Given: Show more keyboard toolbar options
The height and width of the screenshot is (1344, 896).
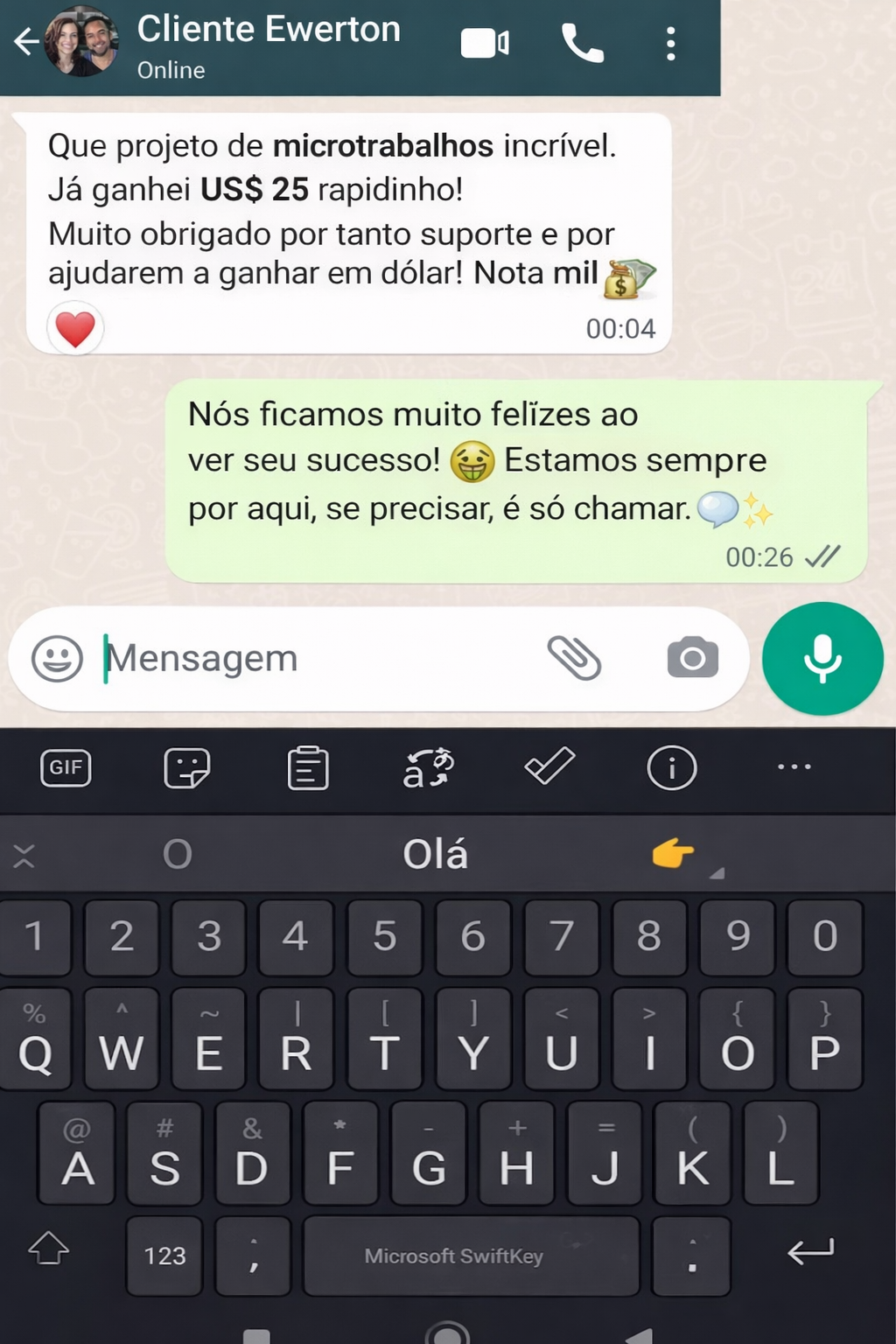Looking at the screenshot, I should tap(794, 767).
